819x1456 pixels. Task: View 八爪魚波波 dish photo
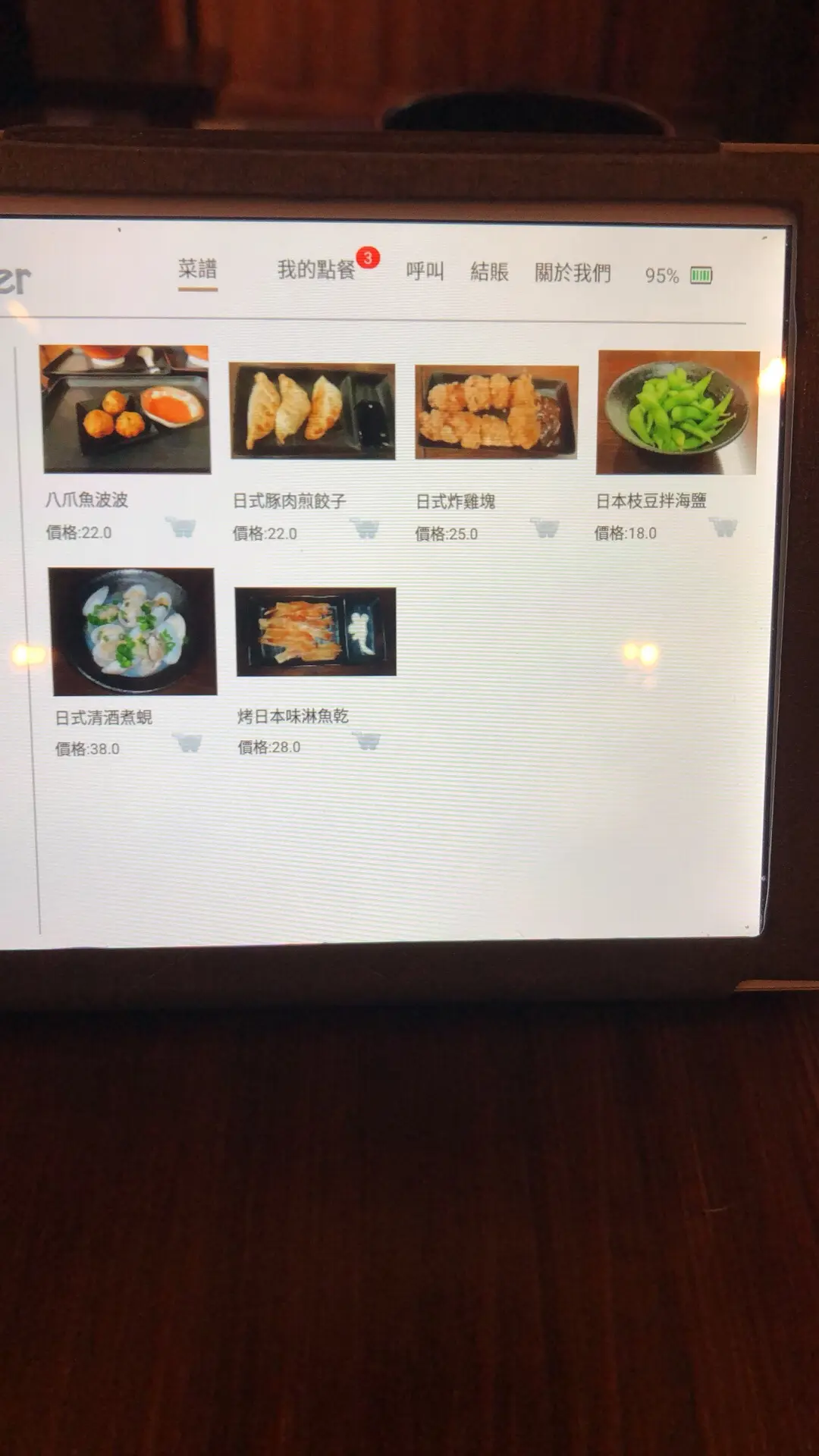click(126, 409)
